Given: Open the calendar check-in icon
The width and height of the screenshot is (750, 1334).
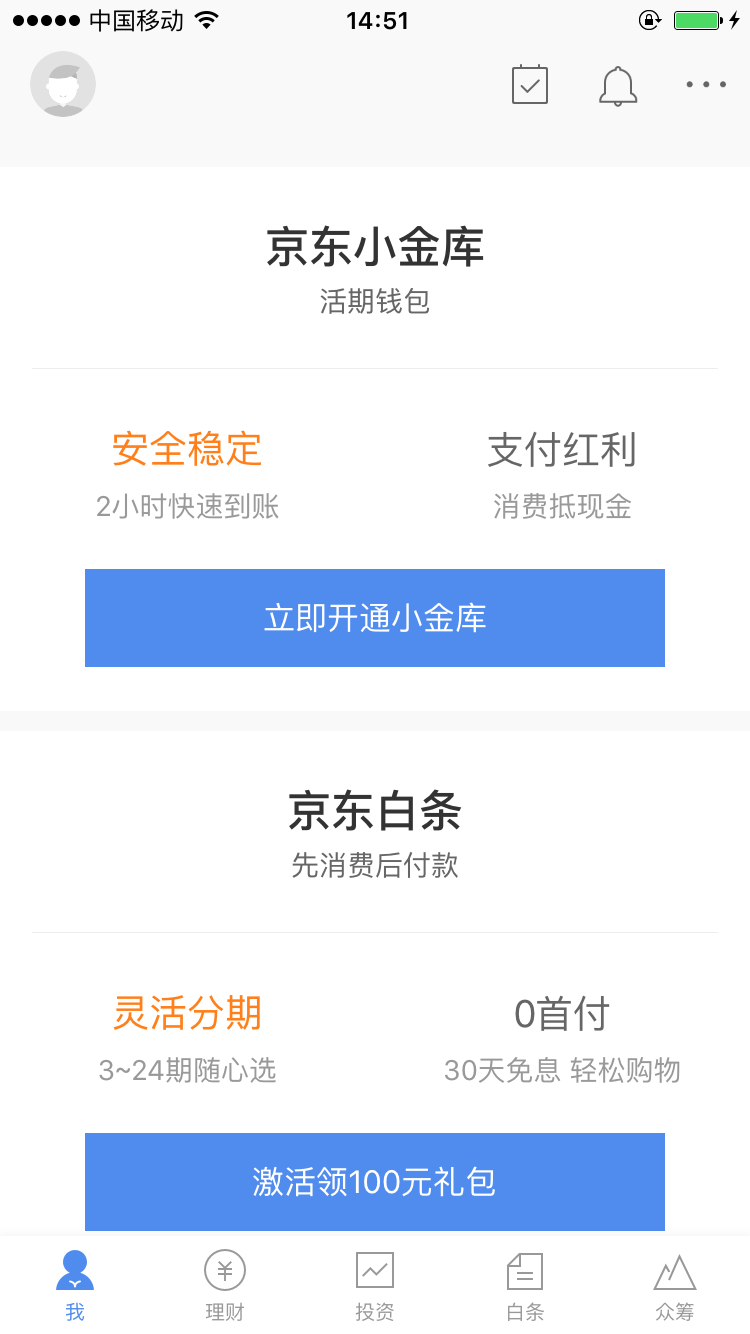Looking at the screenshot, I should (530, 84).
